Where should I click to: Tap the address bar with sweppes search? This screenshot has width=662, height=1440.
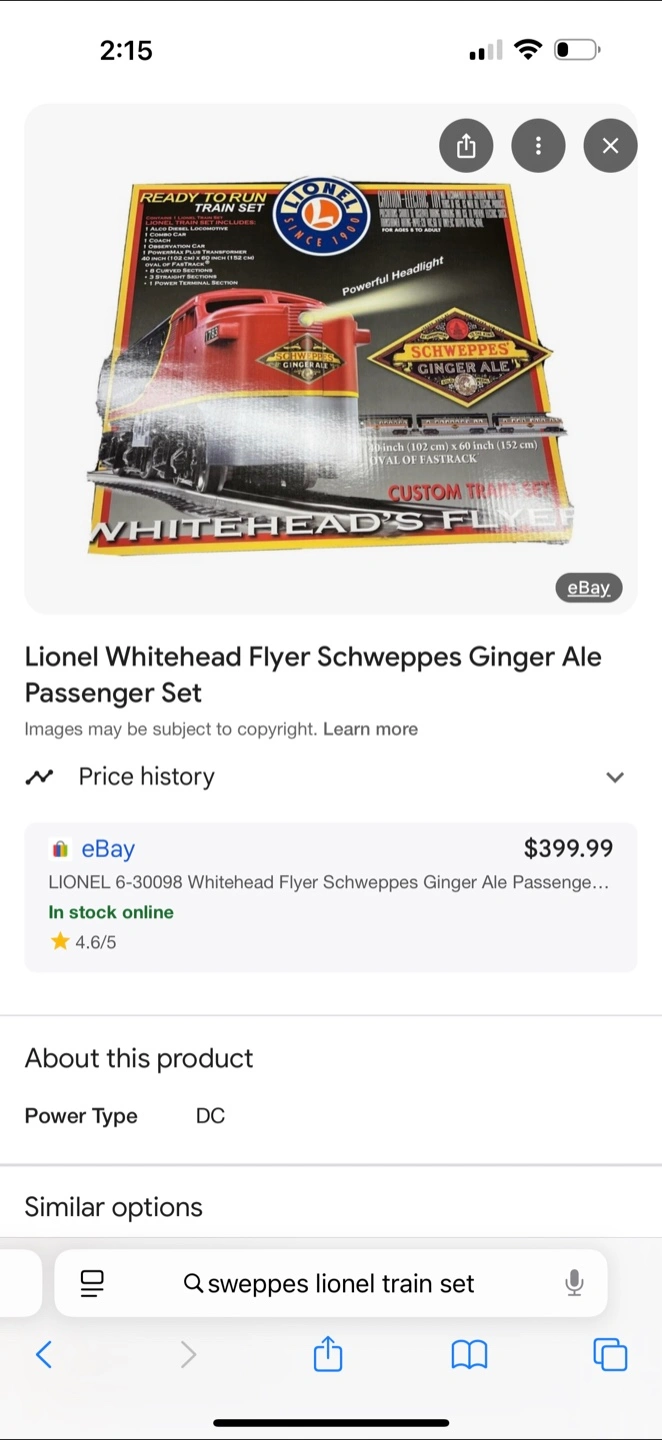coord(331,1283)
